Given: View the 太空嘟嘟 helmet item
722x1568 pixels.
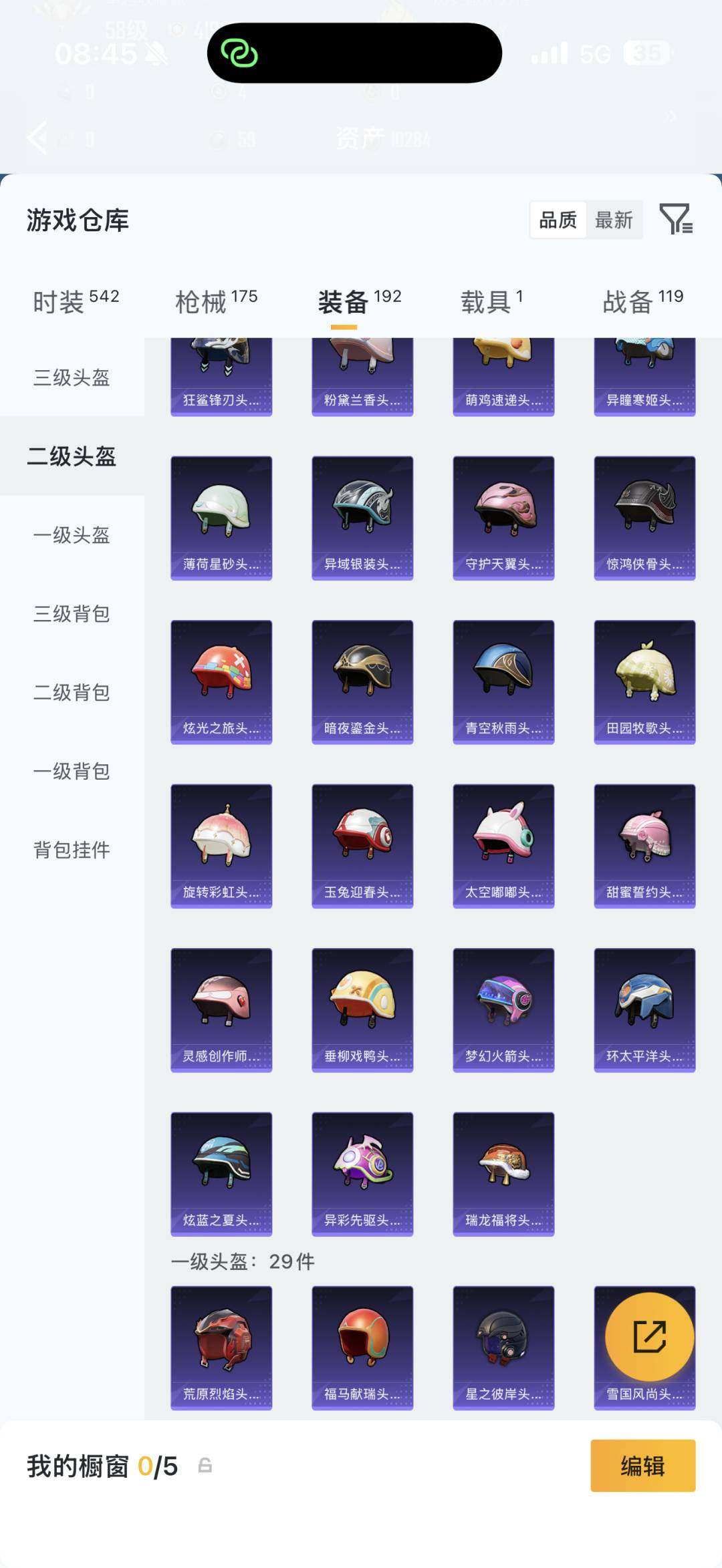Looking at the screenshot, I should click(x=503, y=846).
